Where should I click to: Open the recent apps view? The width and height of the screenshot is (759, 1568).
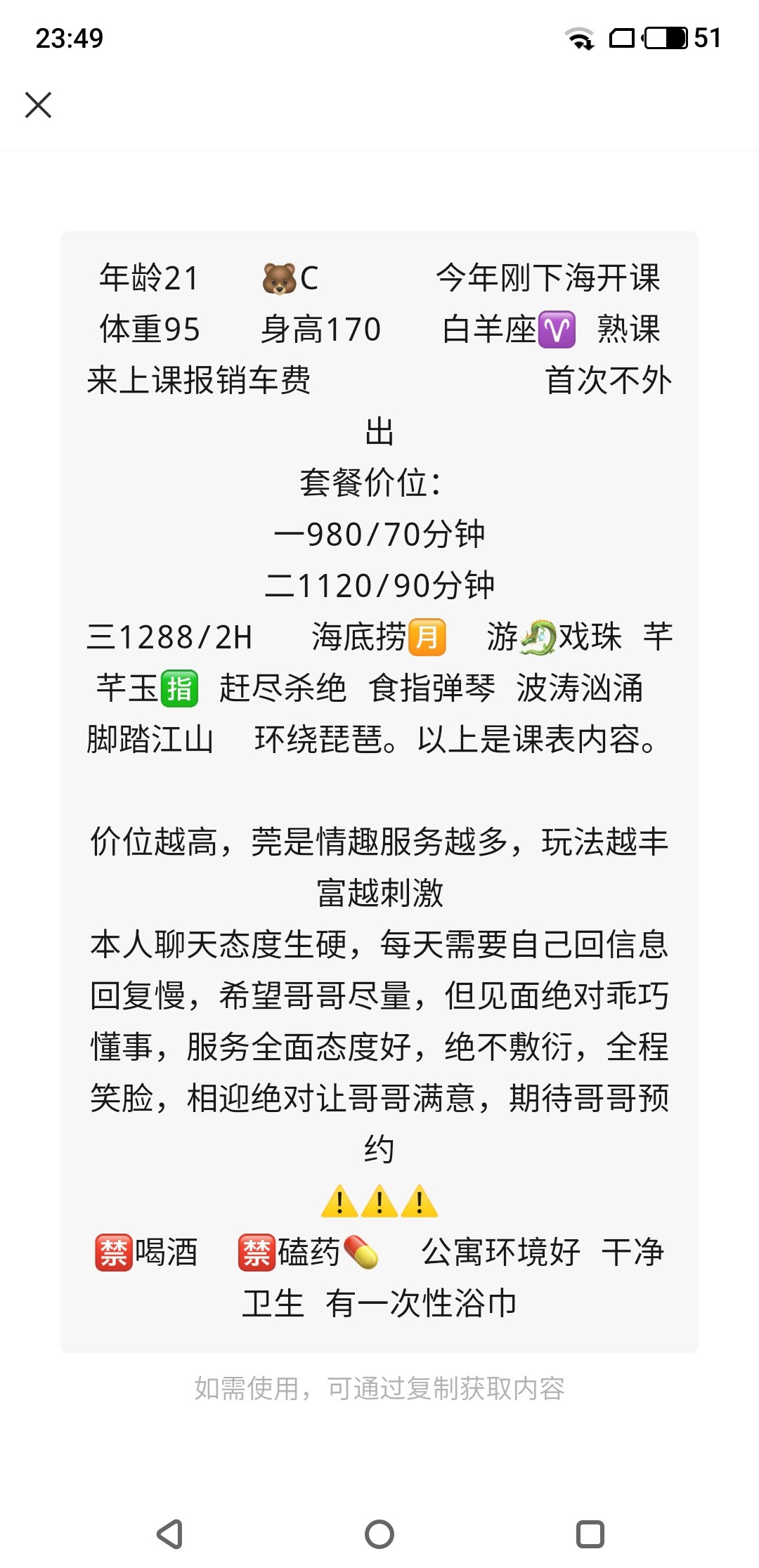pyautogui.click(x=590, y=1534)
